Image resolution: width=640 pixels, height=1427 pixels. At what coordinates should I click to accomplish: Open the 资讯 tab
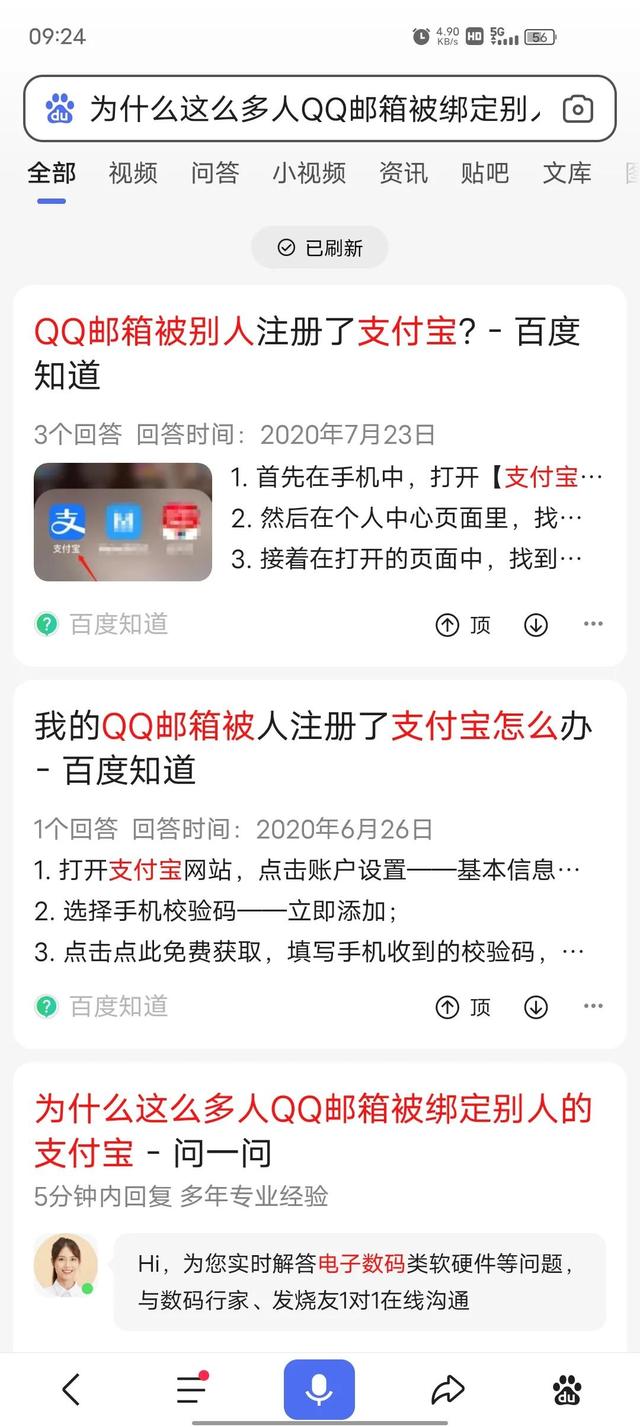tap(403, 173)
